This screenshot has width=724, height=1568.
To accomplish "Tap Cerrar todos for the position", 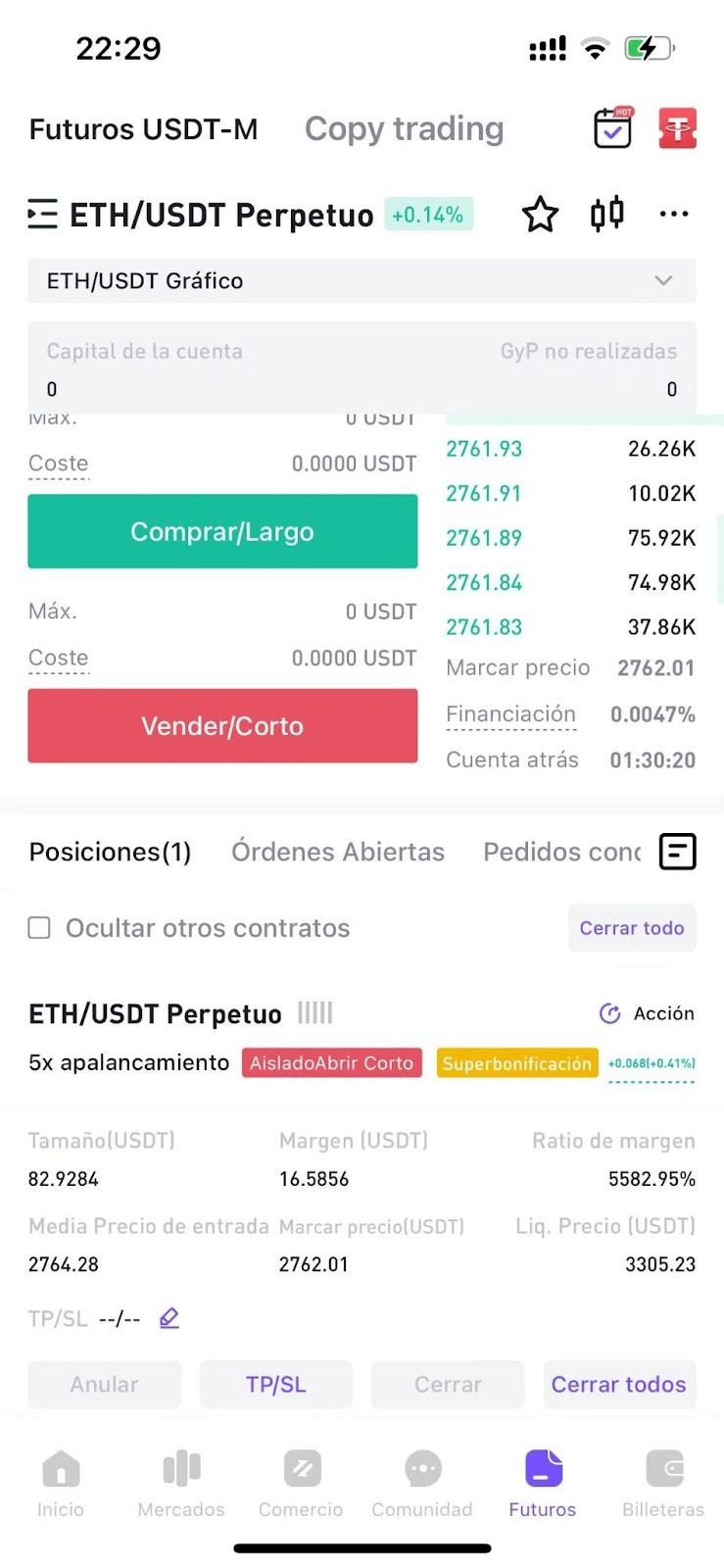I will tap(619, 1384).
